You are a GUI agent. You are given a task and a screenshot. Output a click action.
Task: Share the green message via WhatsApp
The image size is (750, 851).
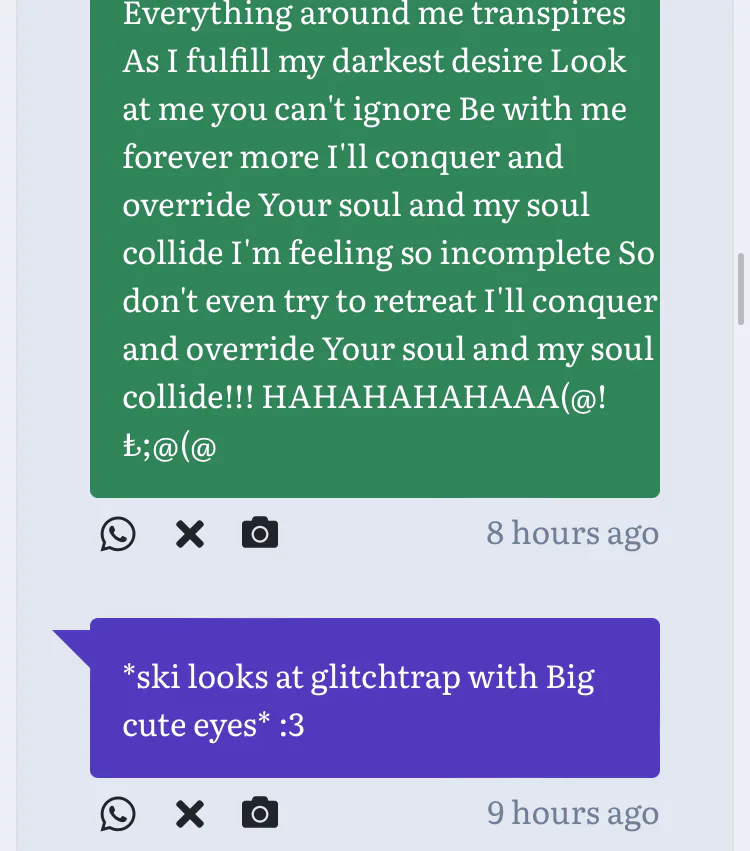pyautogui.click(x=118, y=534)
